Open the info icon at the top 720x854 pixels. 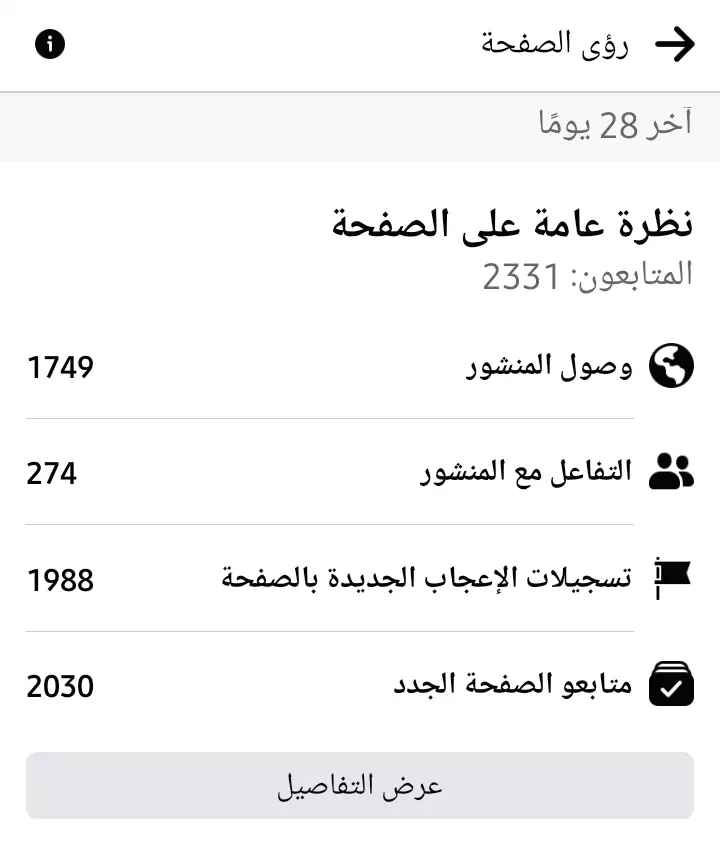50,44
